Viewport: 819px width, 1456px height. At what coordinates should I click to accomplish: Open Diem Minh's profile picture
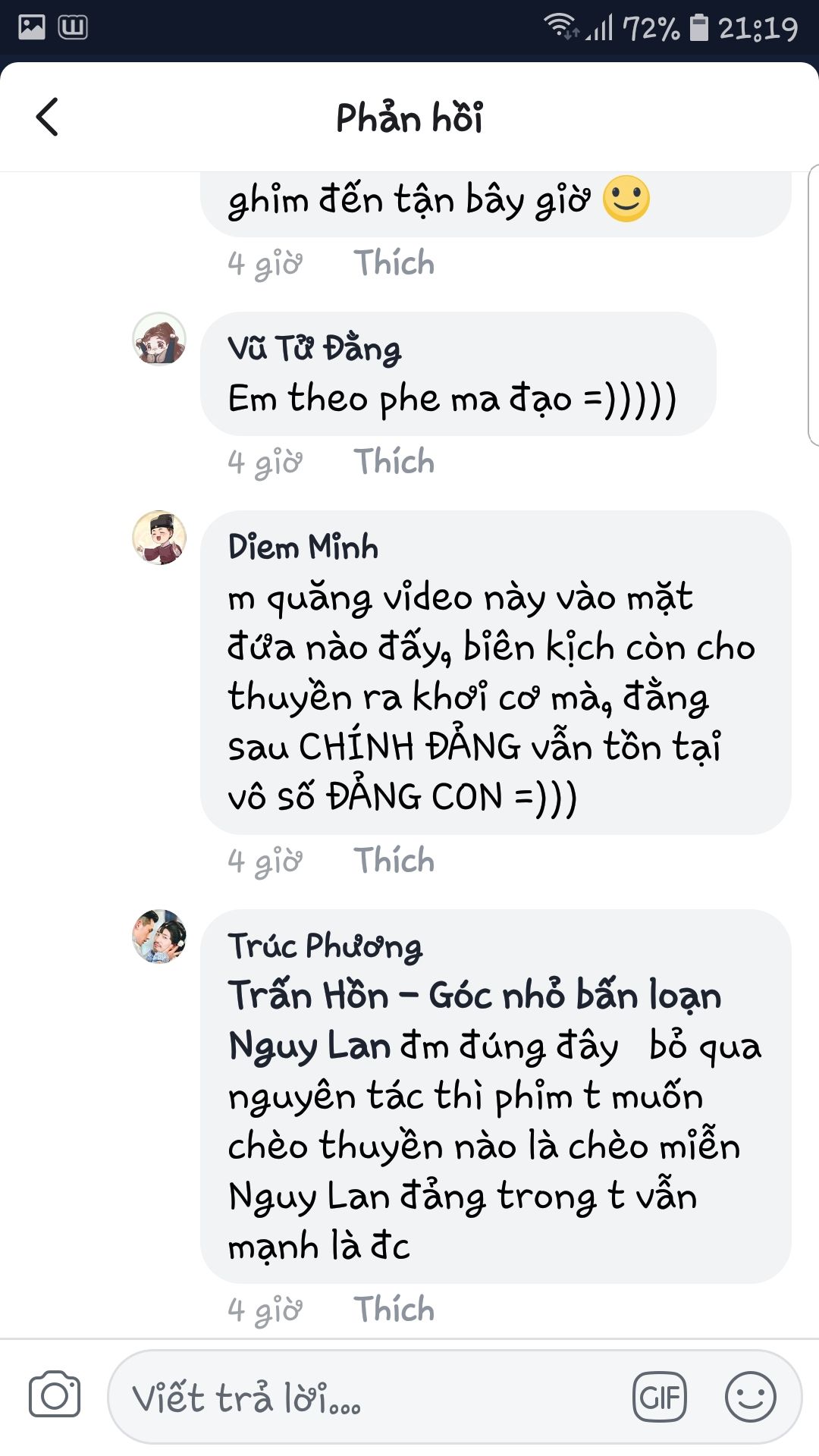point(159,538)
